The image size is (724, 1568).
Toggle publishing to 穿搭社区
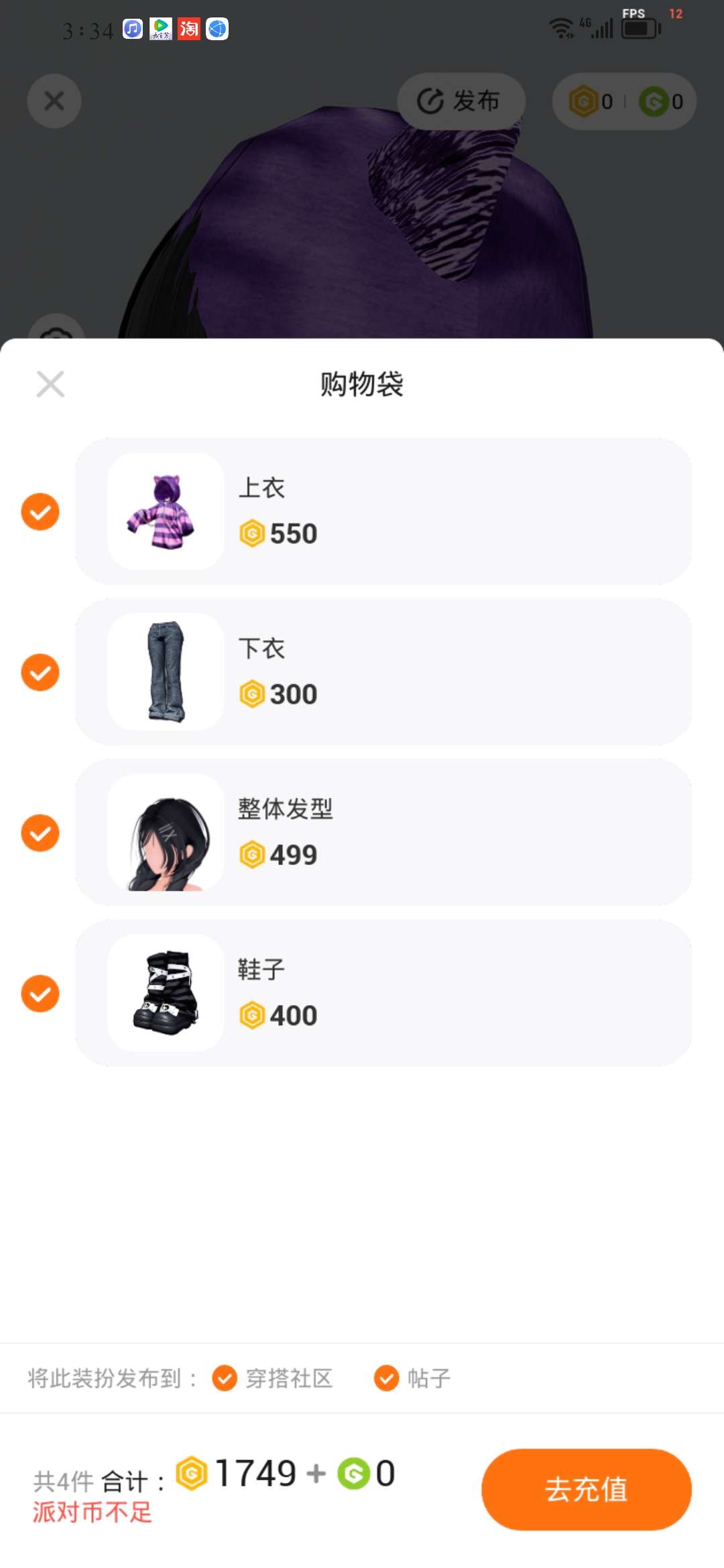[225, 1378]
